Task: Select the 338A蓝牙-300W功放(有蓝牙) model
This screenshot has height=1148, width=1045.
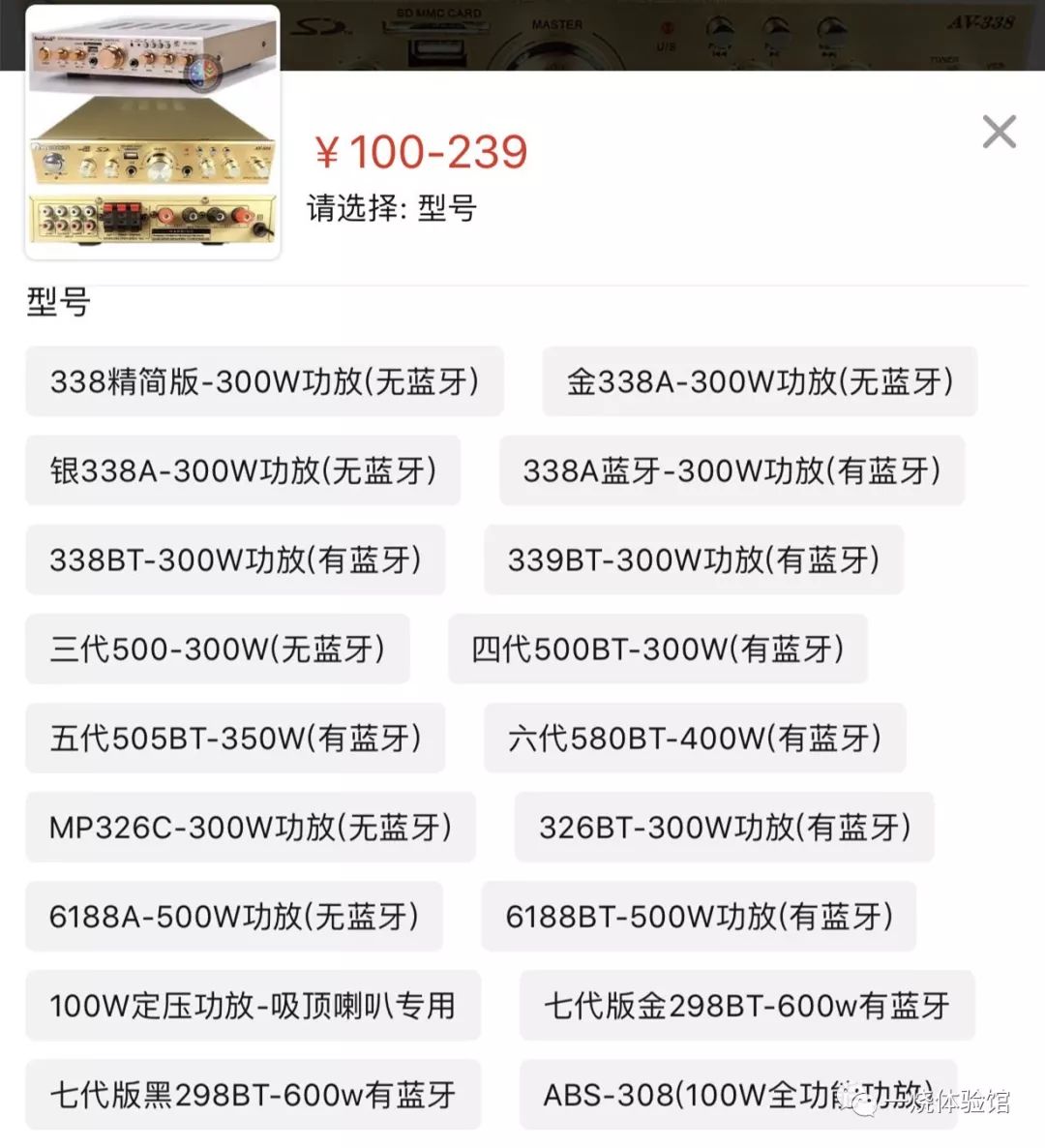Action: coord(731,470)
